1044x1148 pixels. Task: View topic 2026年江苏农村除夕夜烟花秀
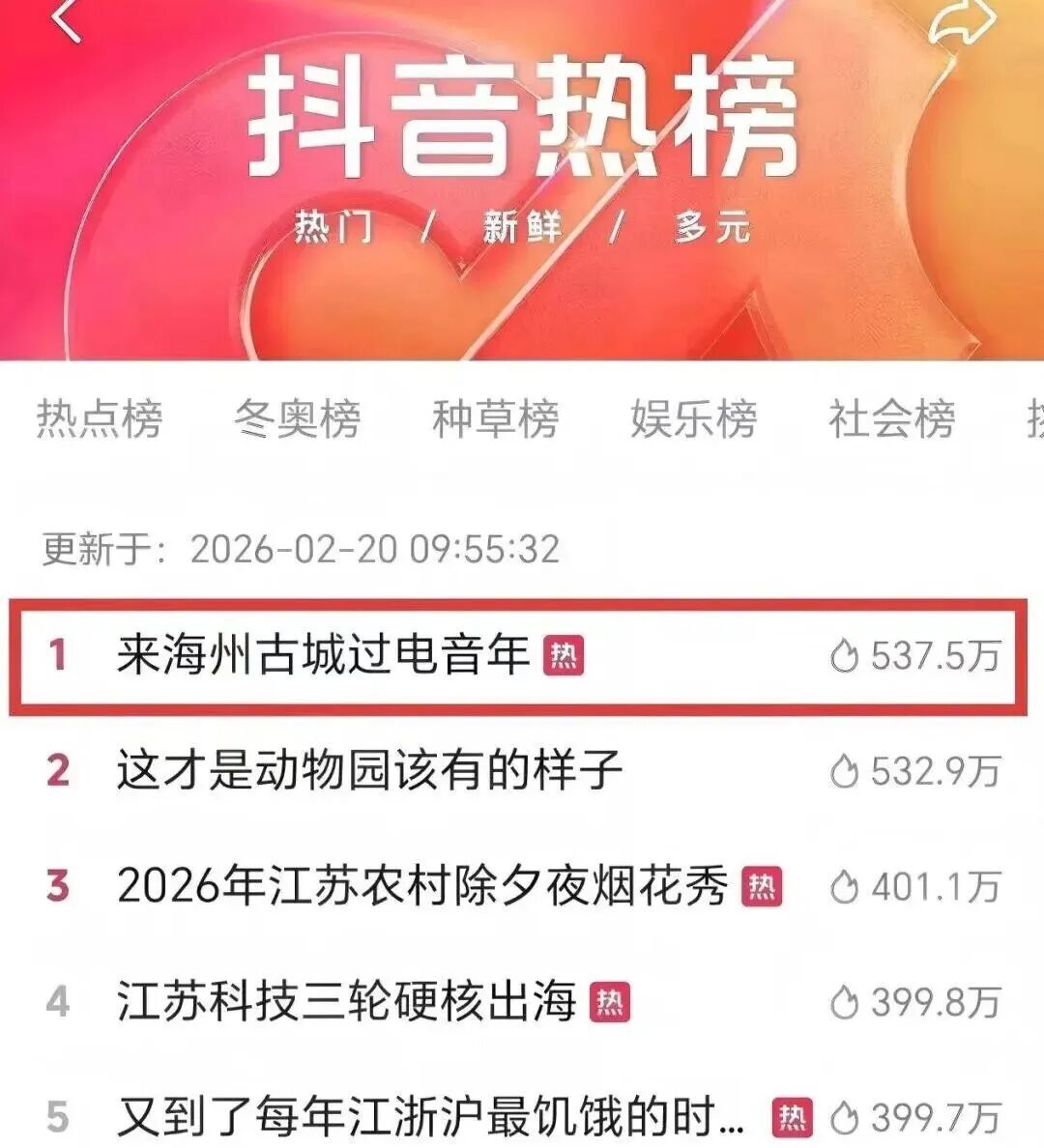pos(422,885)
